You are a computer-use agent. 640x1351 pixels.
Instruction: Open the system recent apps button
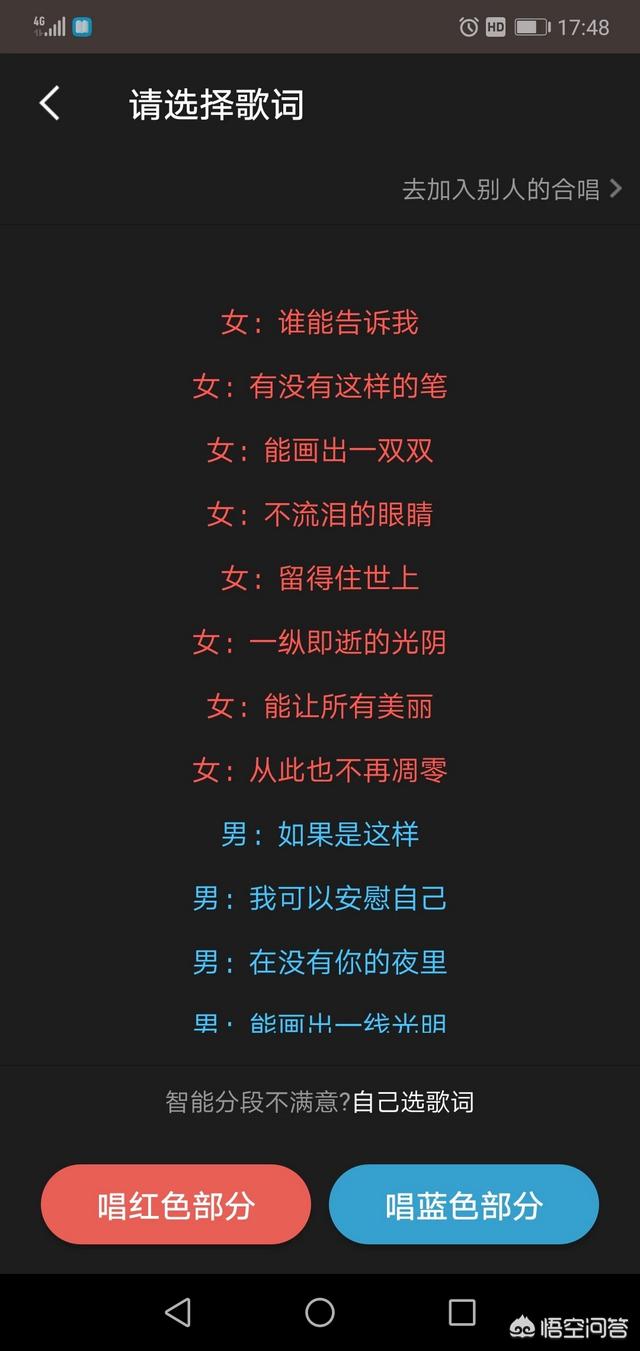pyautogui.click(x=462, y=1312)
